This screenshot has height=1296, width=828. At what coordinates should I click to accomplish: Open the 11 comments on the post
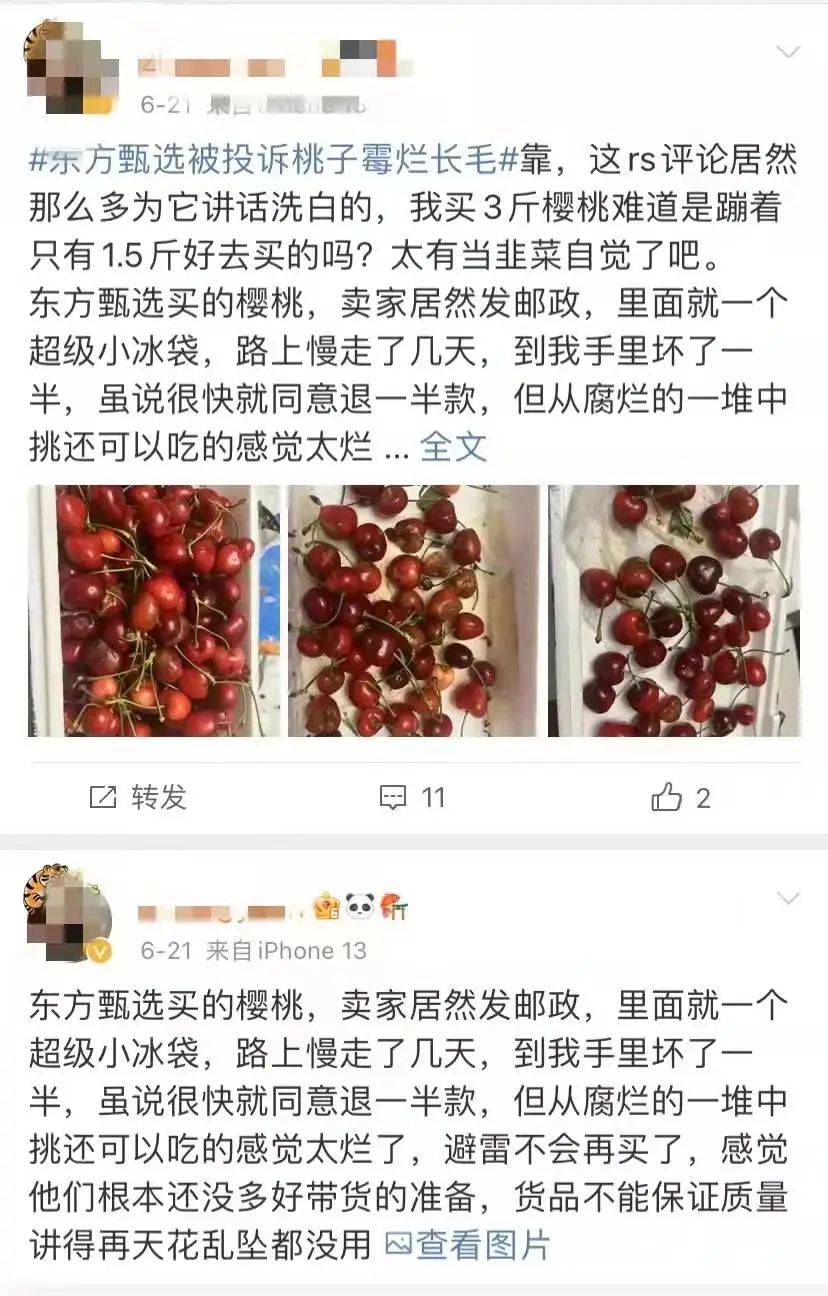pos(412,797)
